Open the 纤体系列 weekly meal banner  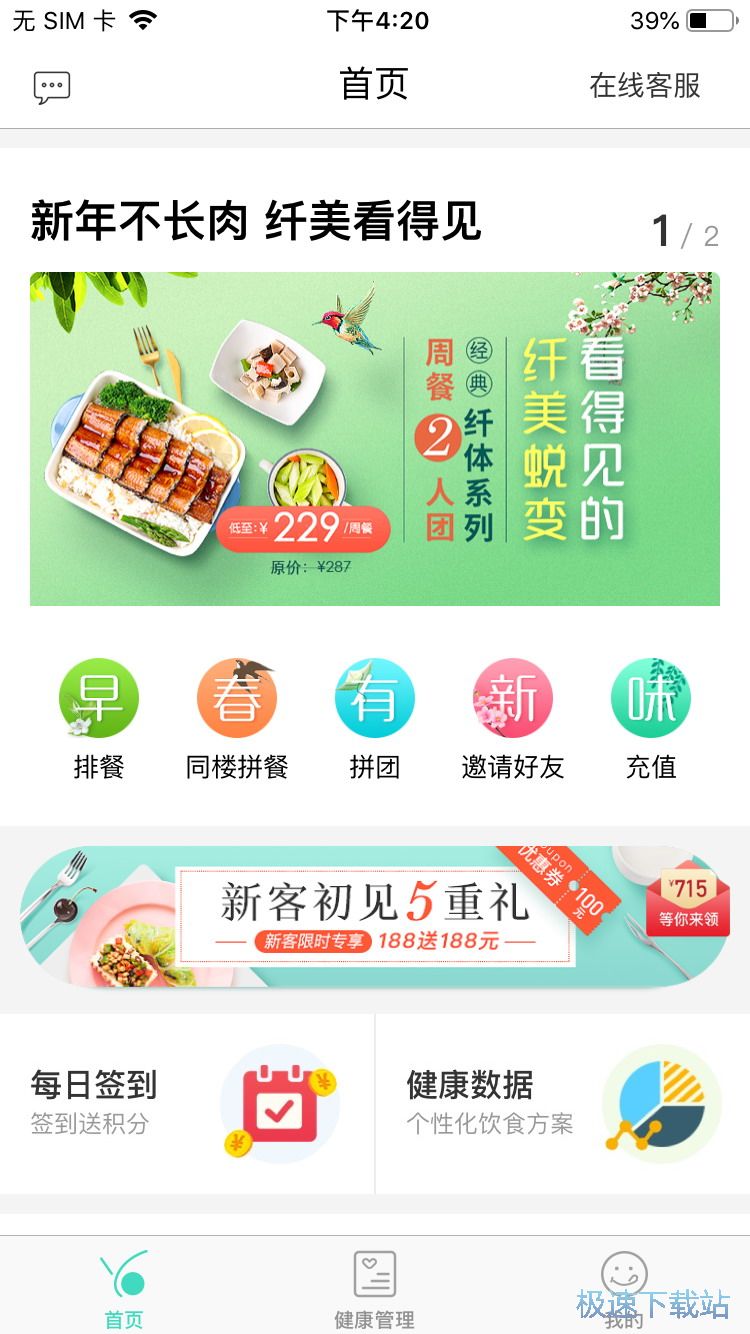coord(375,439)
